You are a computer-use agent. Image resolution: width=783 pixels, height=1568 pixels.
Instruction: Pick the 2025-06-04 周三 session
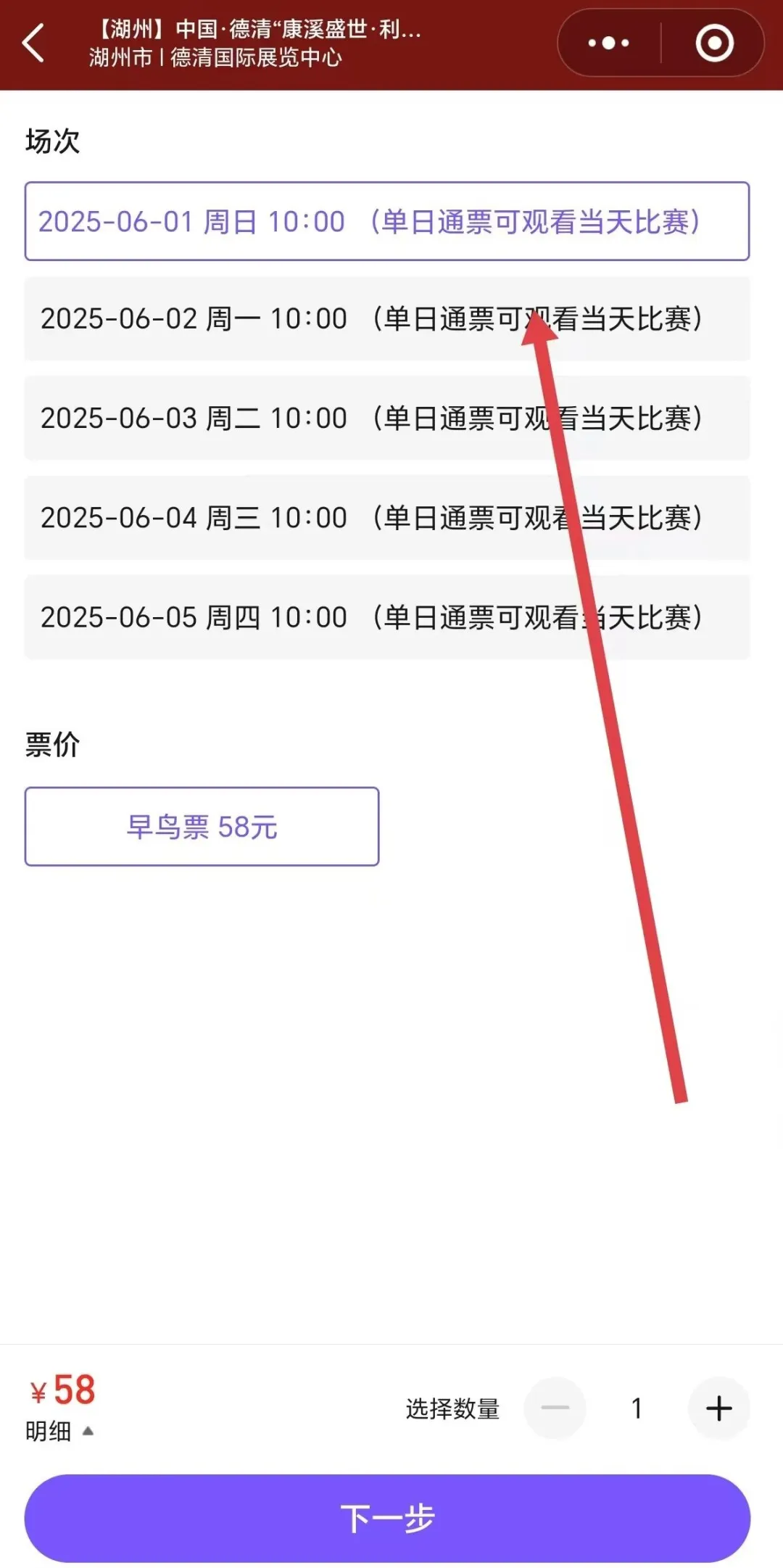(x=387, y=518)
